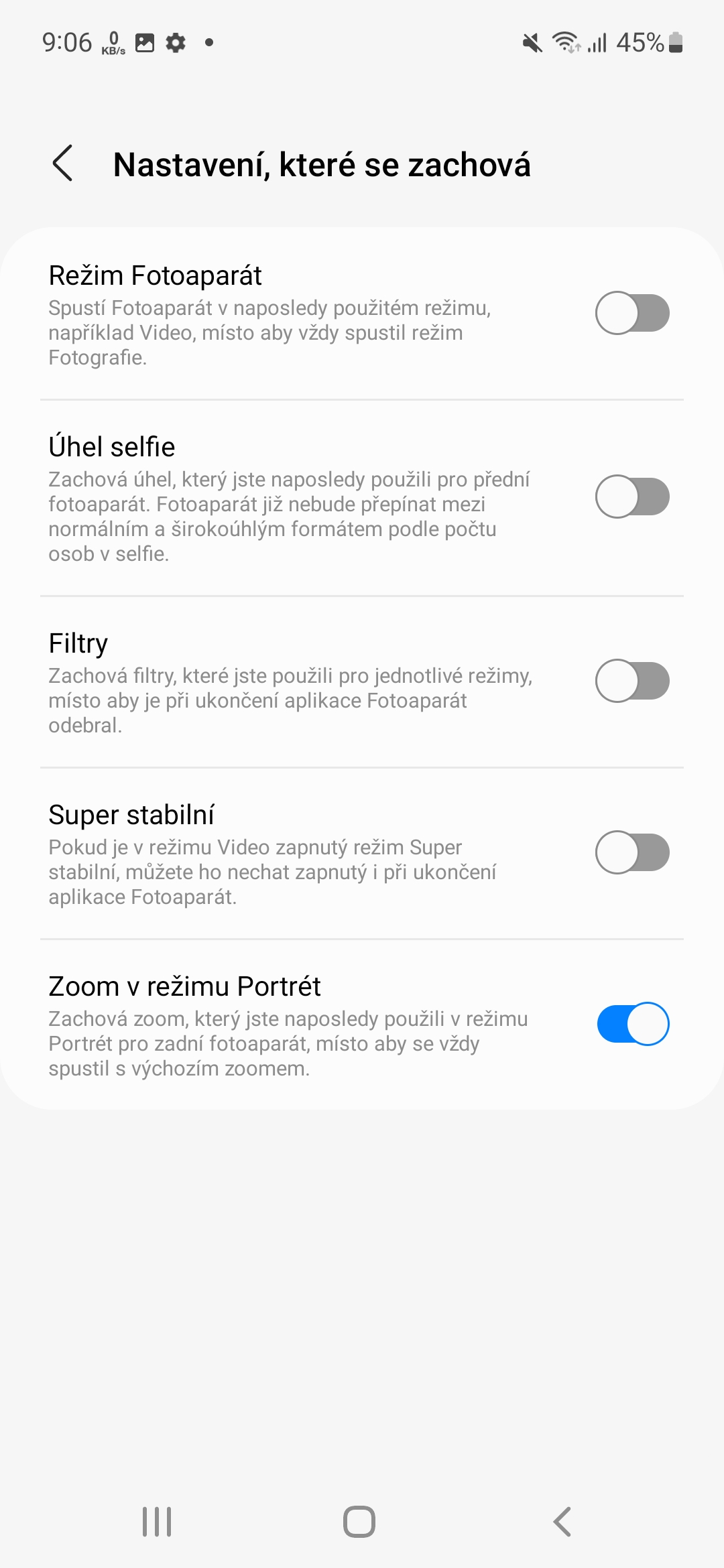Open recent apps from navigation bar
This screenshot has height=1568, width=724.
point(157,1521)
